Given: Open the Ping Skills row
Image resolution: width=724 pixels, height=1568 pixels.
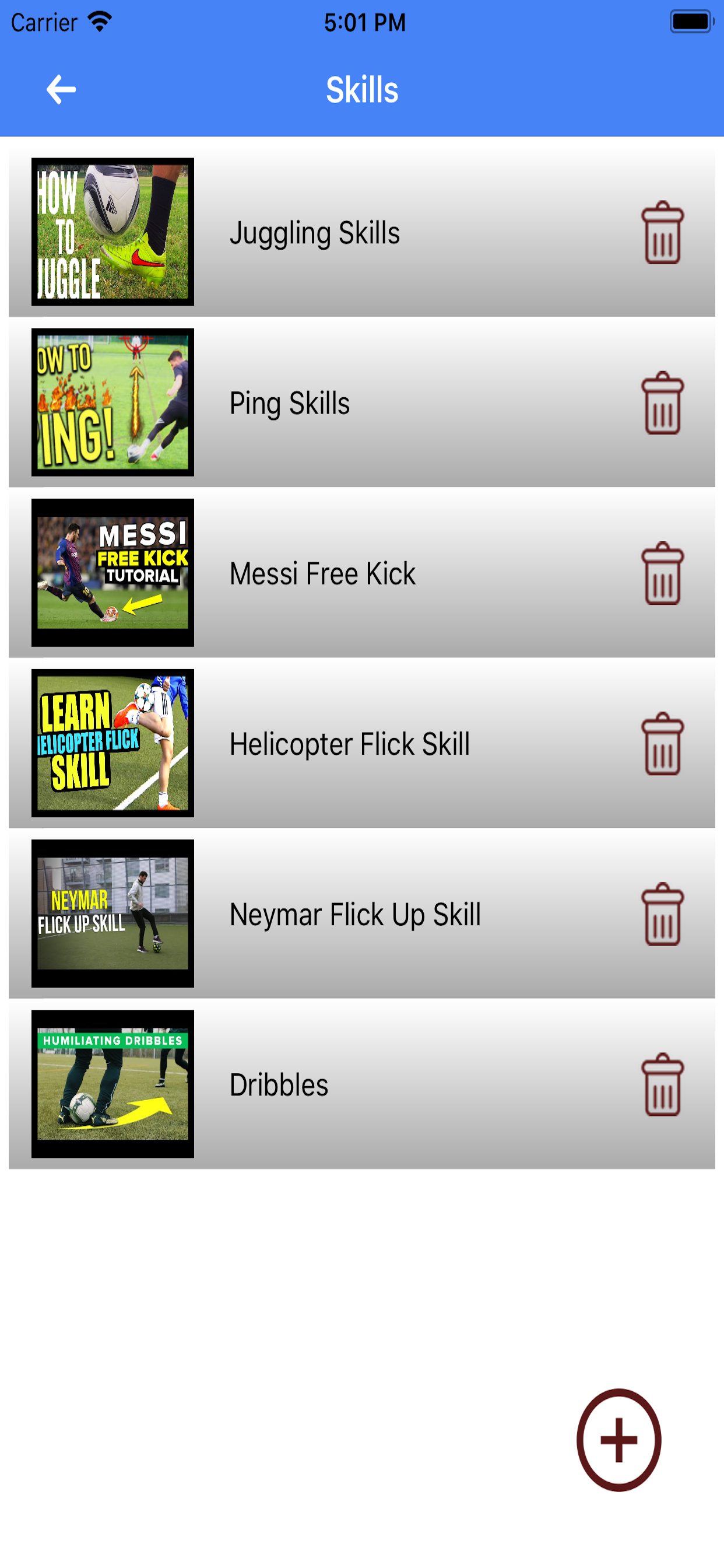Looking at the screenshot, I should pyautogui.click(x=361, y=402).
